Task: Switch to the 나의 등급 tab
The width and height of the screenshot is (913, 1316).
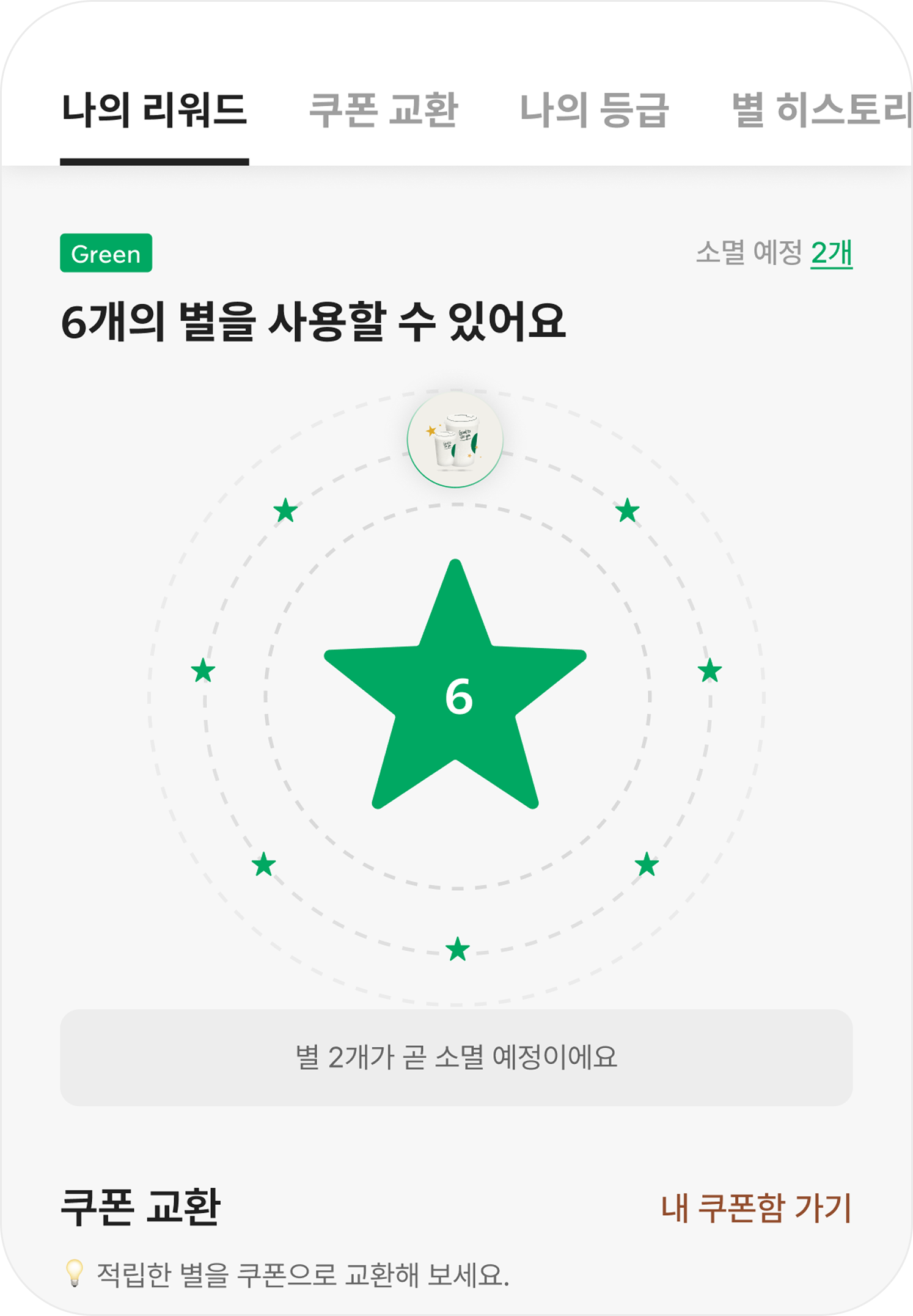Action: point(593,111)
